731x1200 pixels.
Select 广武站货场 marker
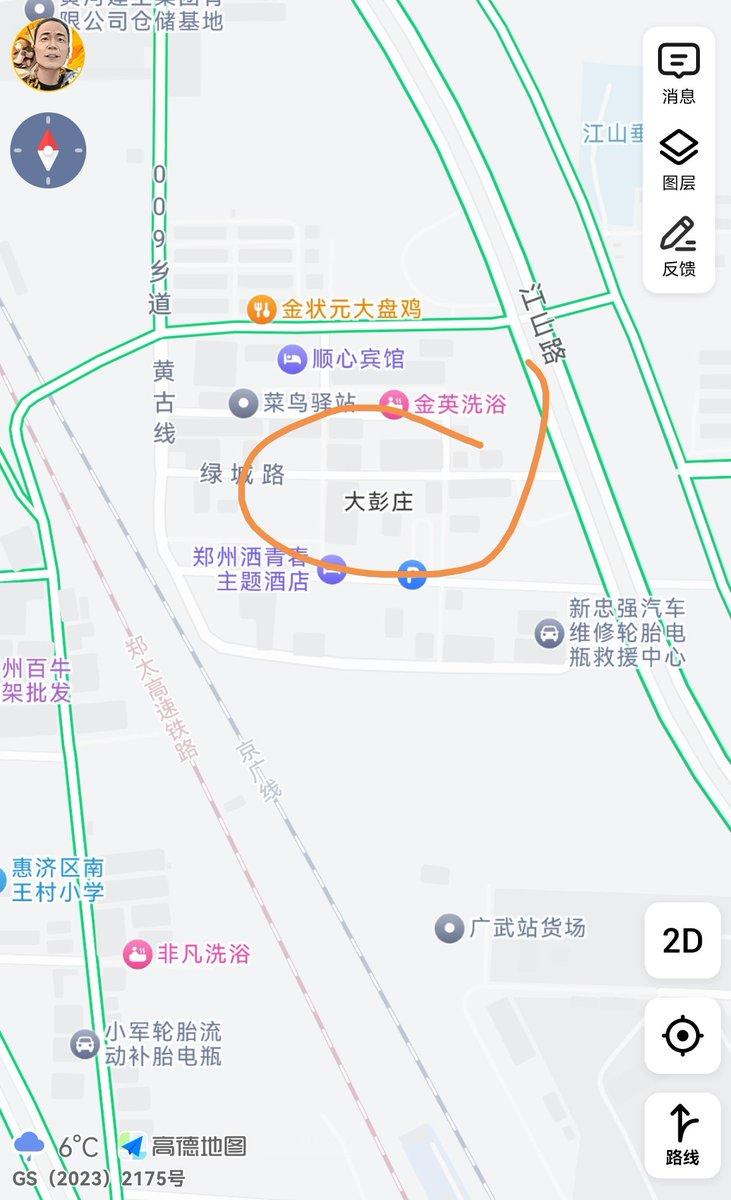tap(449, 928)
